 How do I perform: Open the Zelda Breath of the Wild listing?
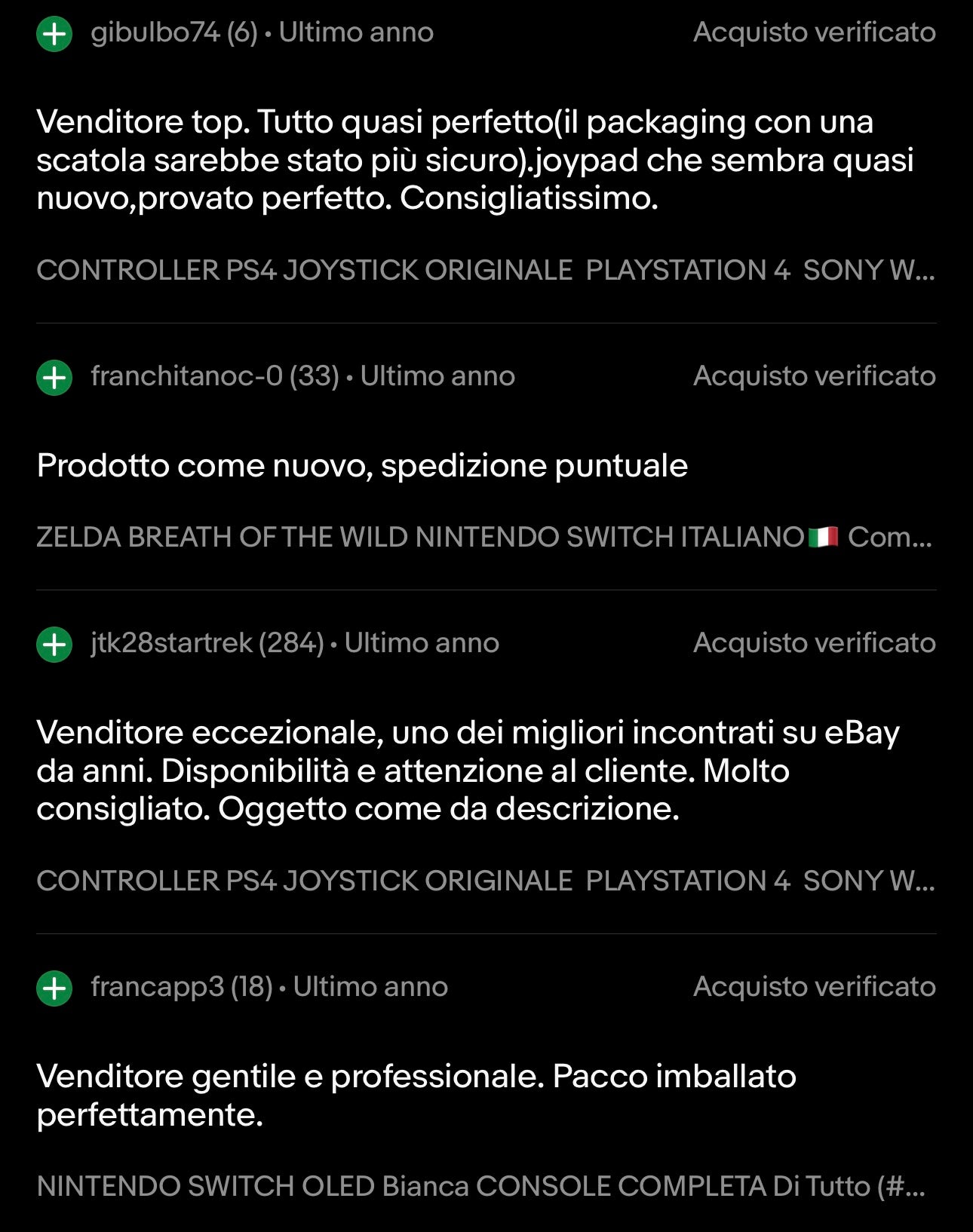[483, 537]
